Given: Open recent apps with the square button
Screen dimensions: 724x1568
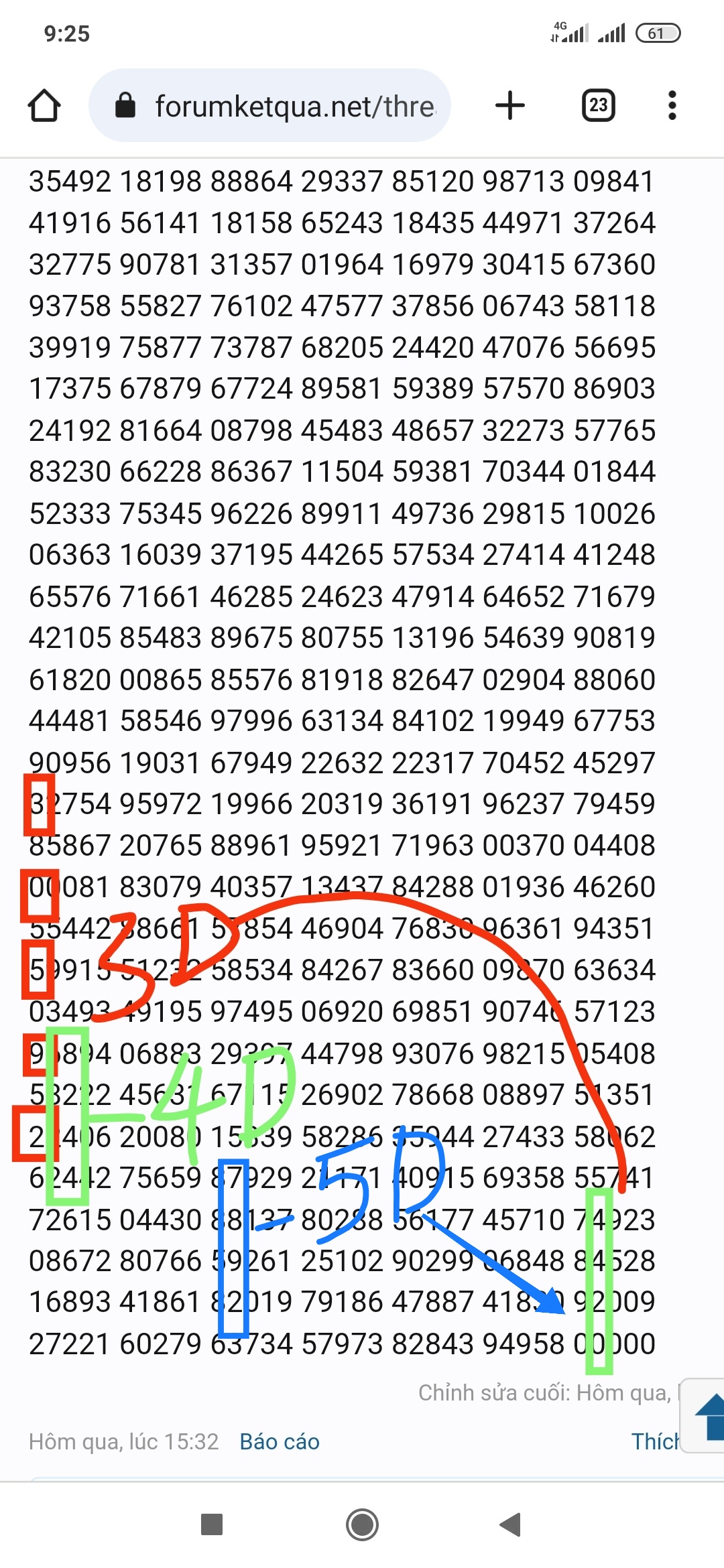Looking at the screenshot, I should click(212, 1524).
